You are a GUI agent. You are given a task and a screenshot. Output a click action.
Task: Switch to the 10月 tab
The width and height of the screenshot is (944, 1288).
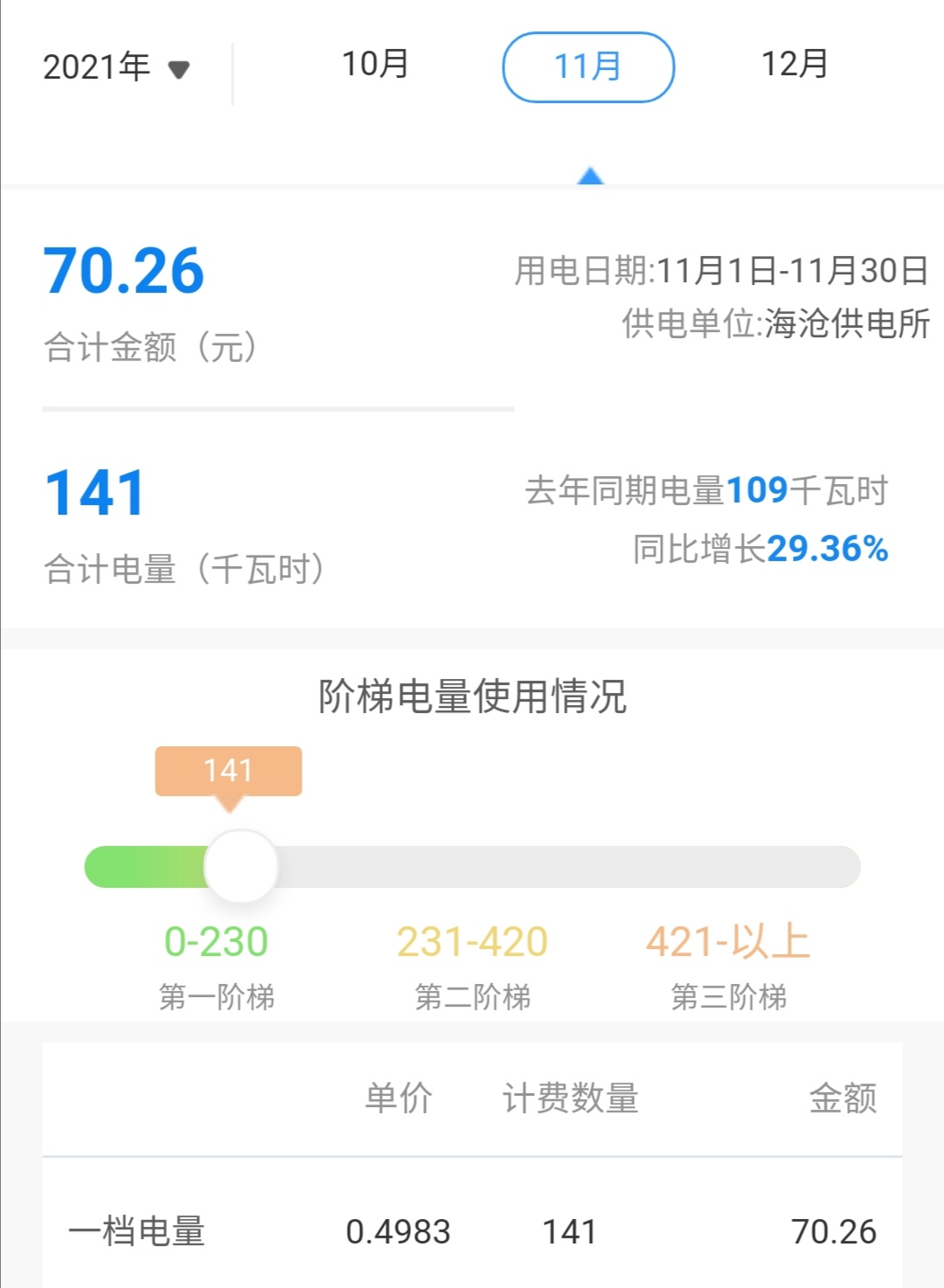pyautogui.click(x=375, y=65)
